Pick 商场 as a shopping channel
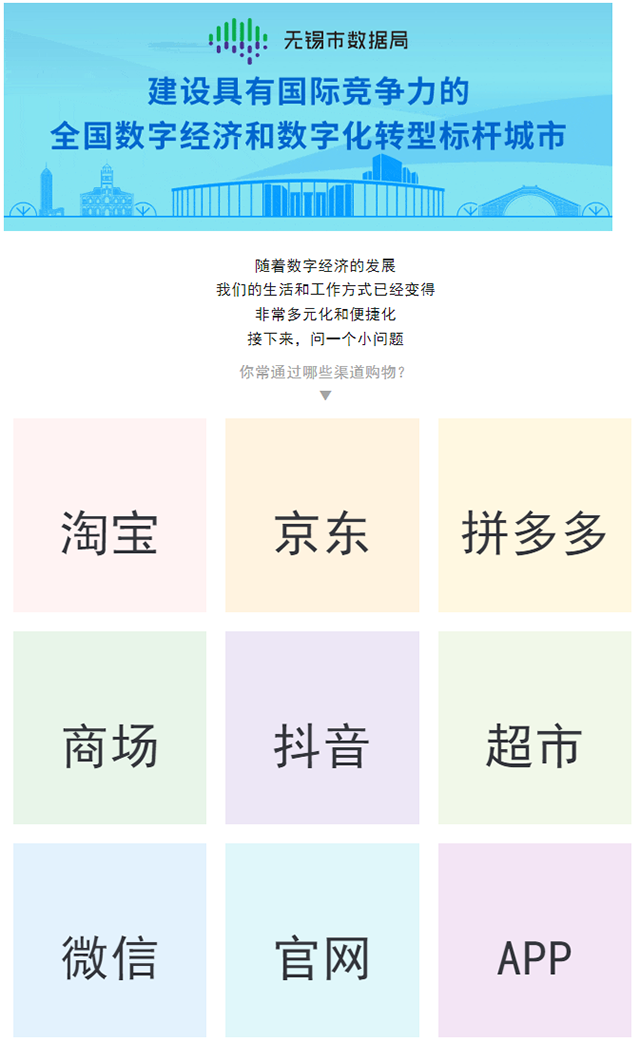Screen dimensions: 640x1042 tap(110, 728)
